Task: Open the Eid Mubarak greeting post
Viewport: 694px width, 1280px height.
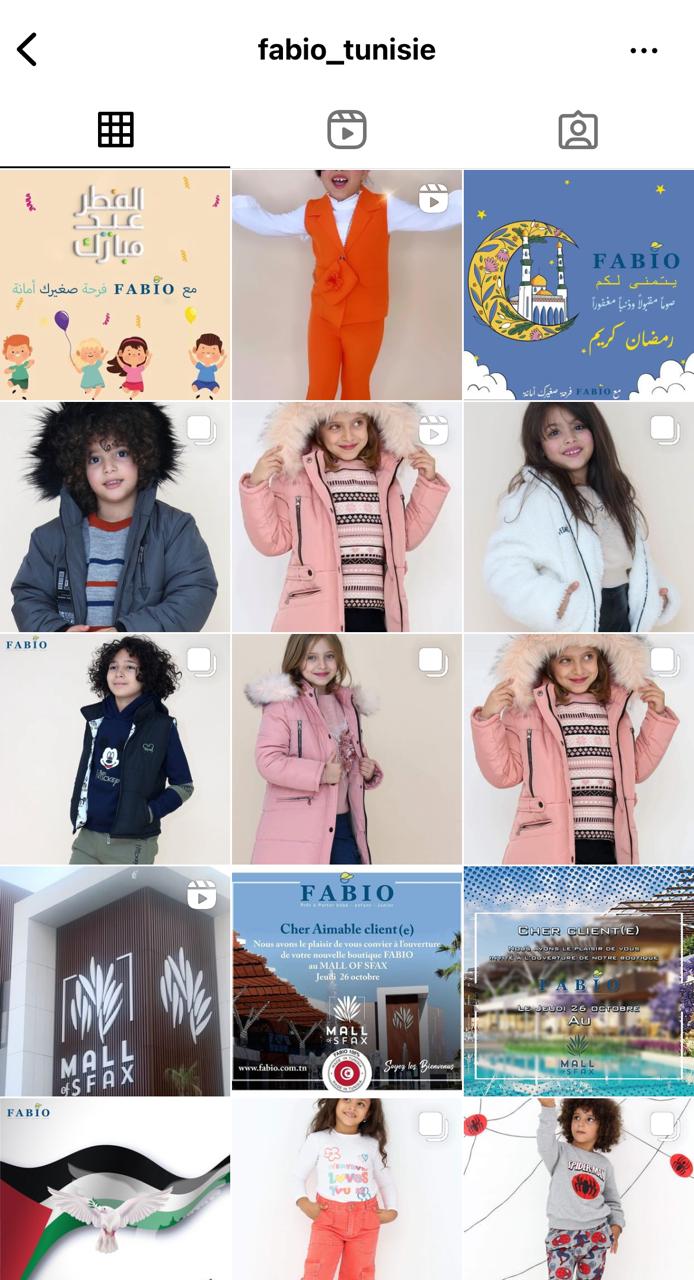Action: click(x=115, y=285)
